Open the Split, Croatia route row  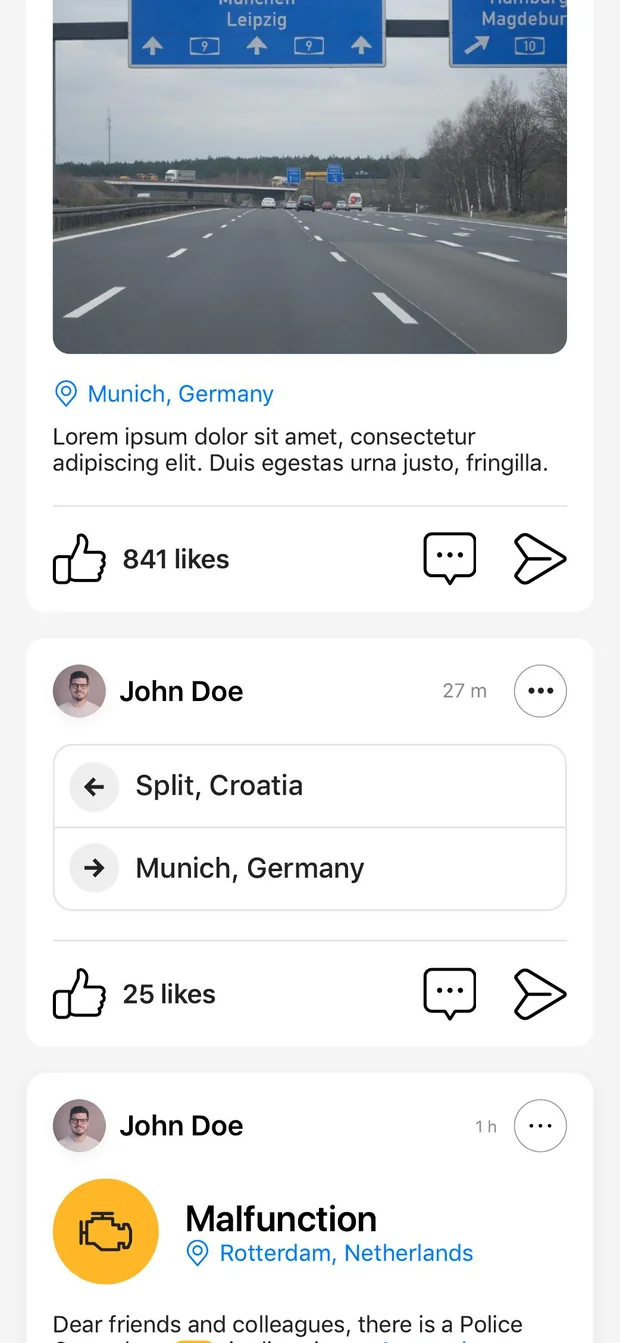(310, 786)
